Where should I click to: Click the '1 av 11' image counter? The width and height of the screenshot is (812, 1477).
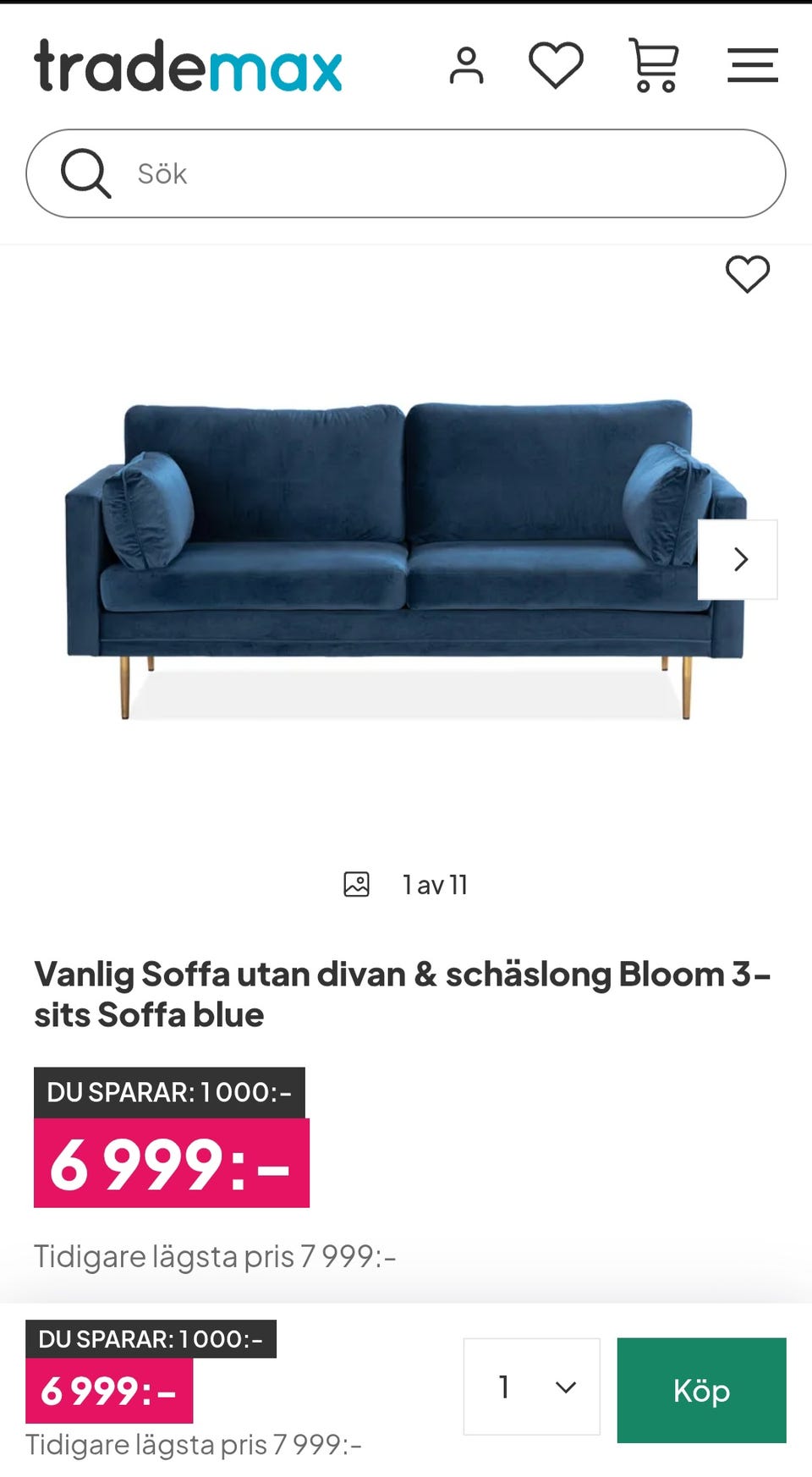435,885
